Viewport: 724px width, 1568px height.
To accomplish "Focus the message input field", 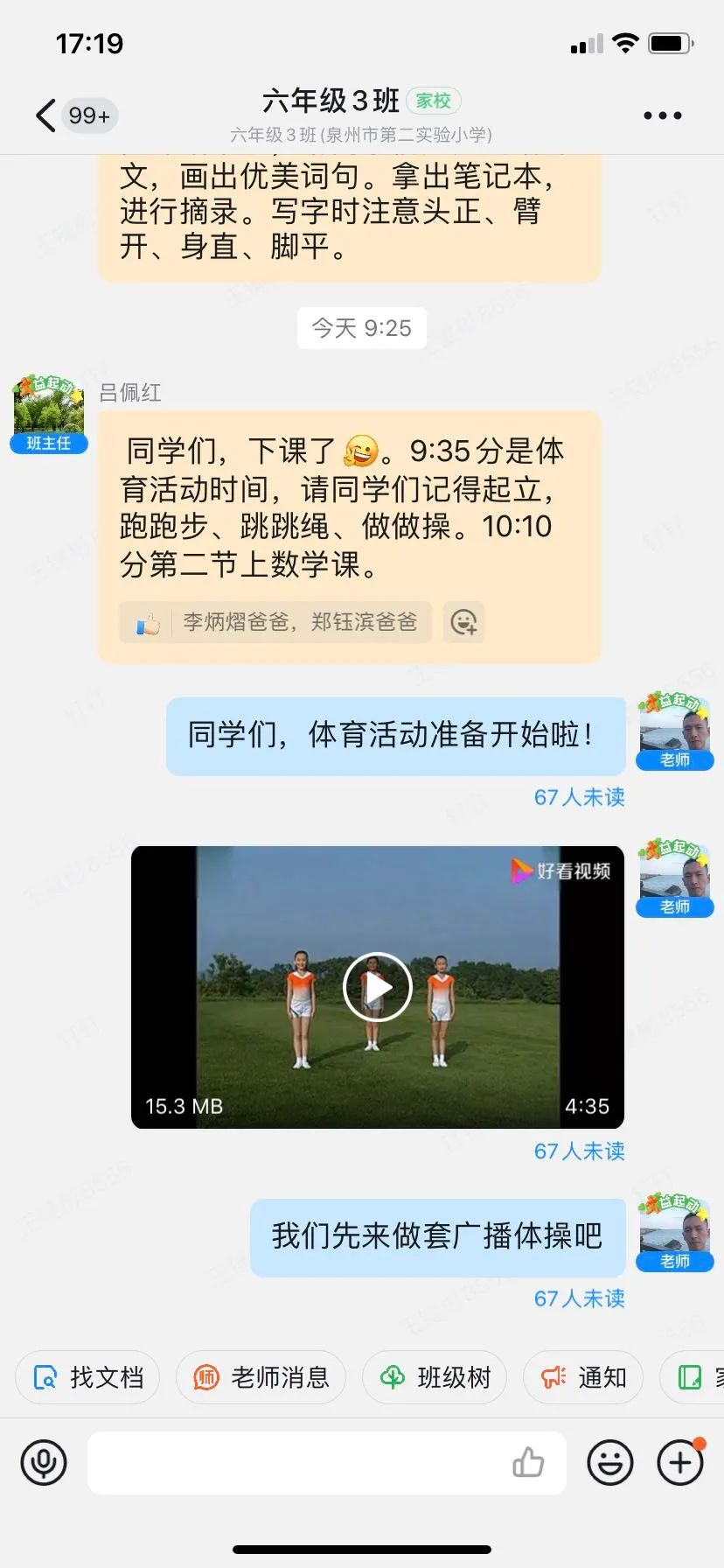I will 297,1463.
